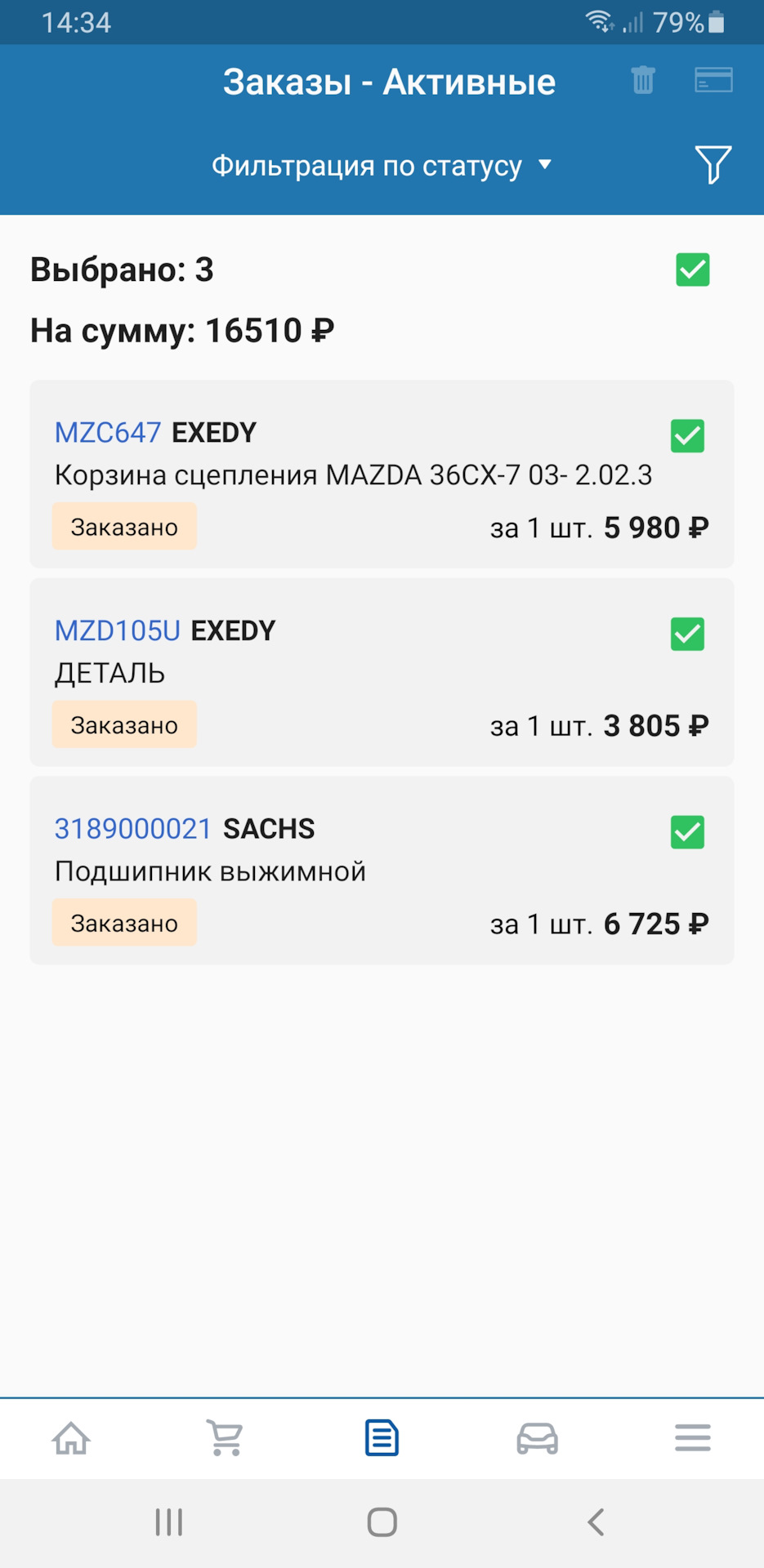Select the orders document icon in bottom bar
Viewport: 764px width, 1568px height.
(x=381, y=1439)
